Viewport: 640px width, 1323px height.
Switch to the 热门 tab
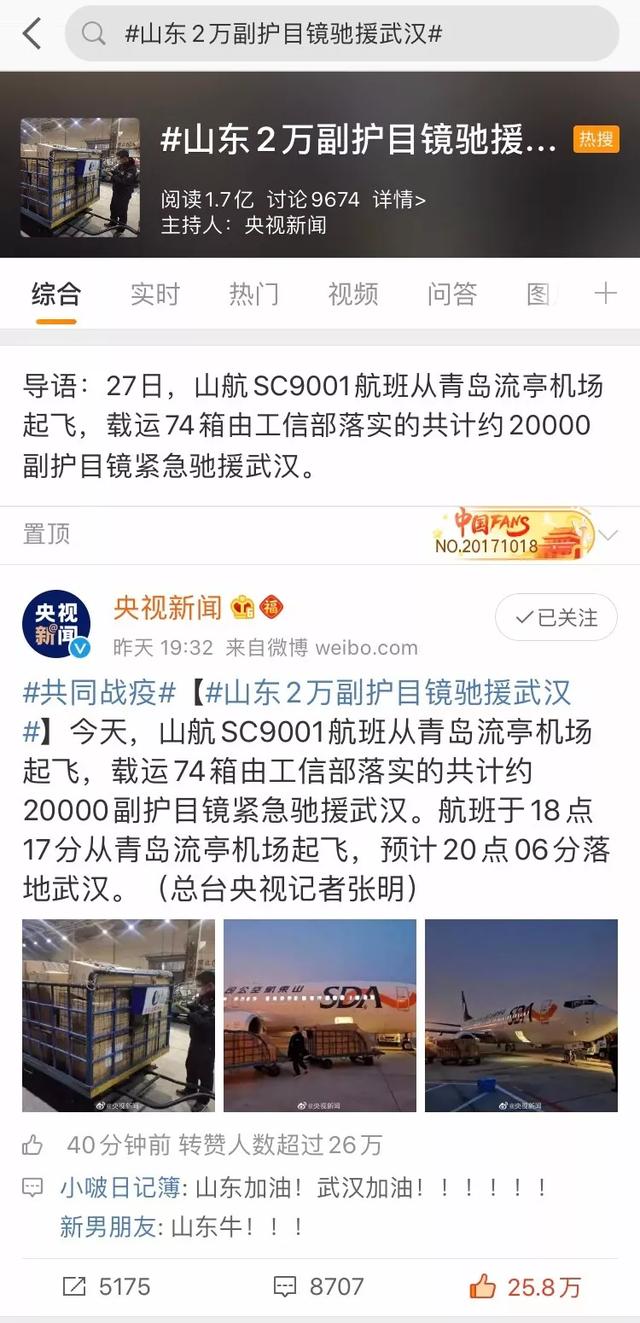coord(254,294)
